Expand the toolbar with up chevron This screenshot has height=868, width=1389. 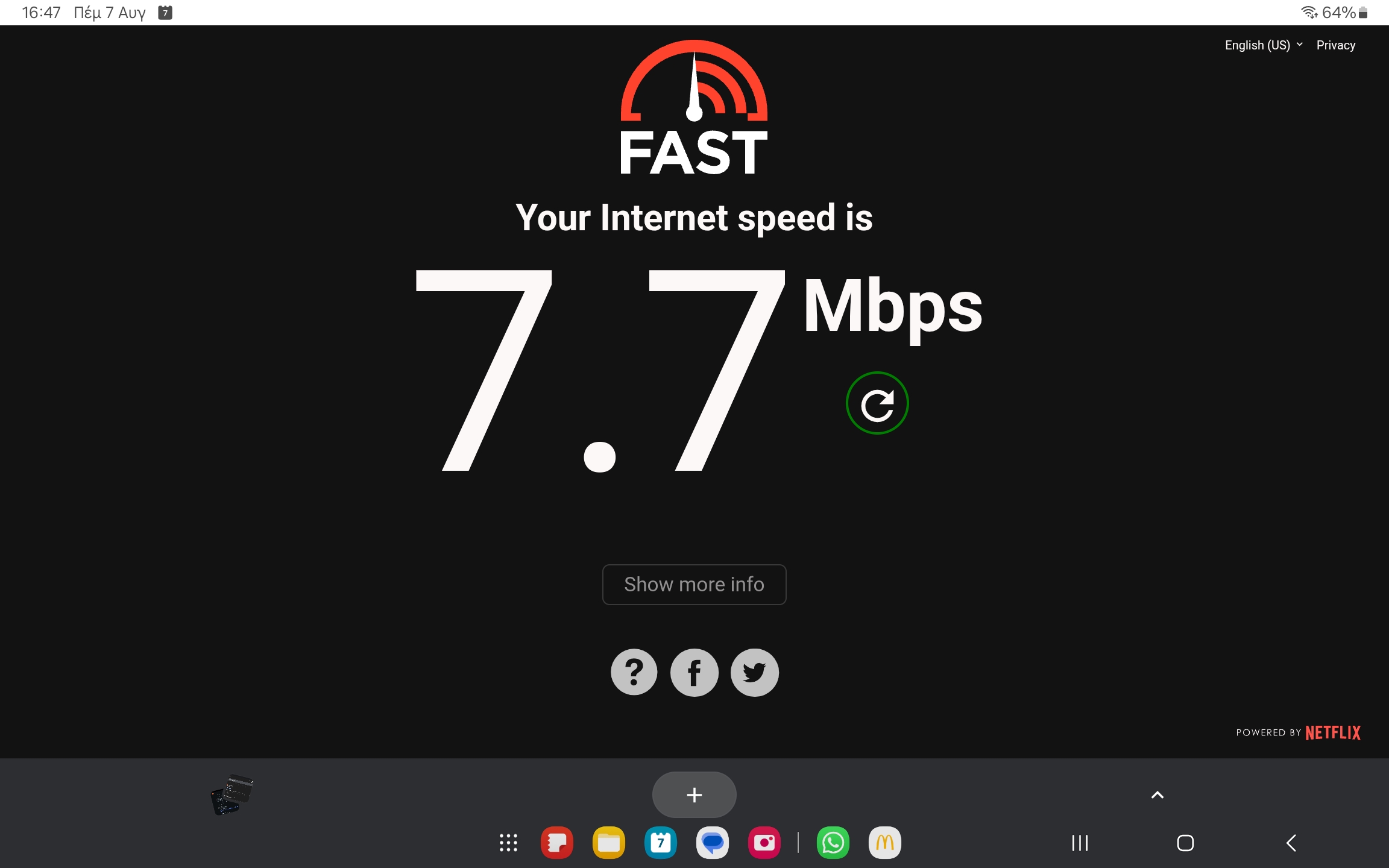click(x=1157, y=795)
